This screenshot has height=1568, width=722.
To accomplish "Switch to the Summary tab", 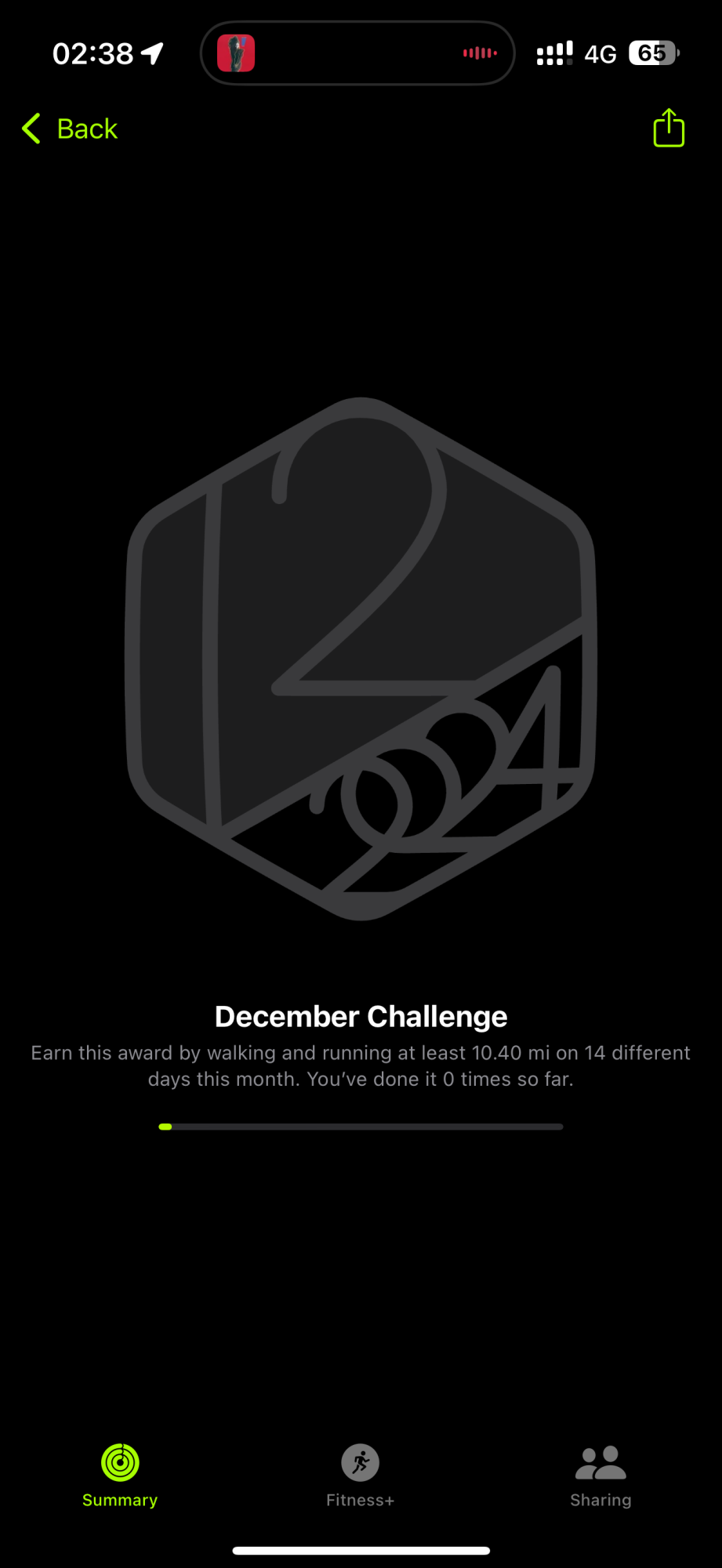I will pos(120,1475).
